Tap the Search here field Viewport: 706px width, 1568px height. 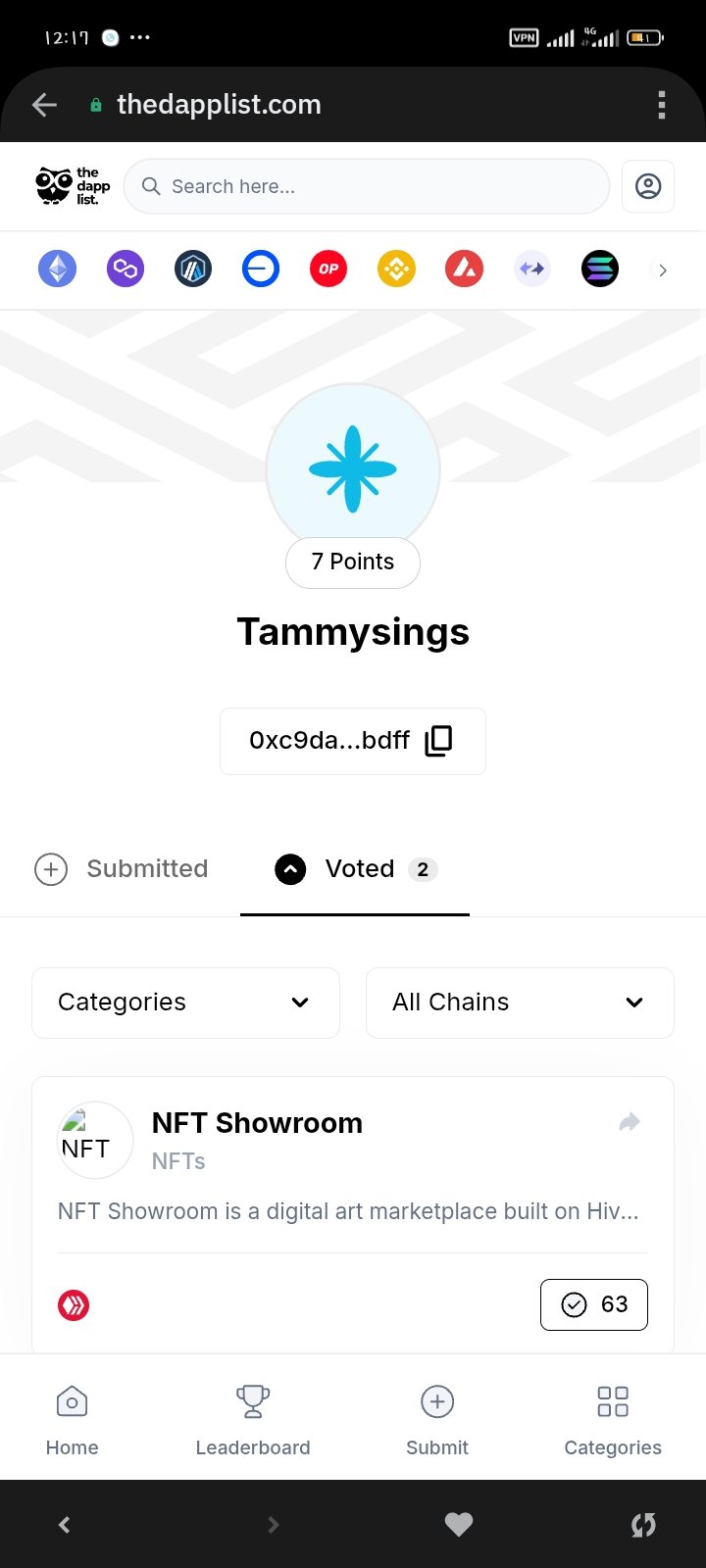367,186
